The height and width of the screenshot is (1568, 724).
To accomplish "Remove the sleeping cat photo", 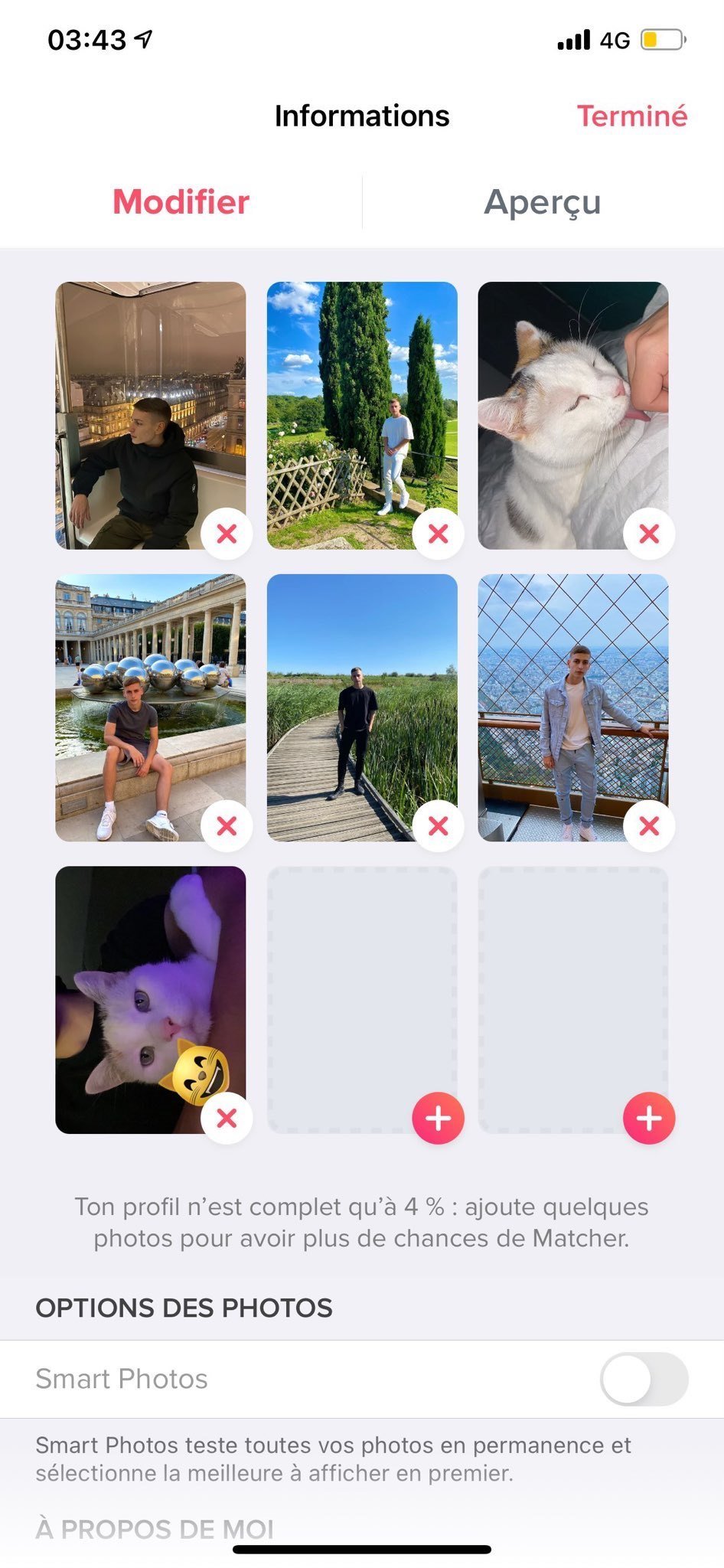I will point(649,534).
